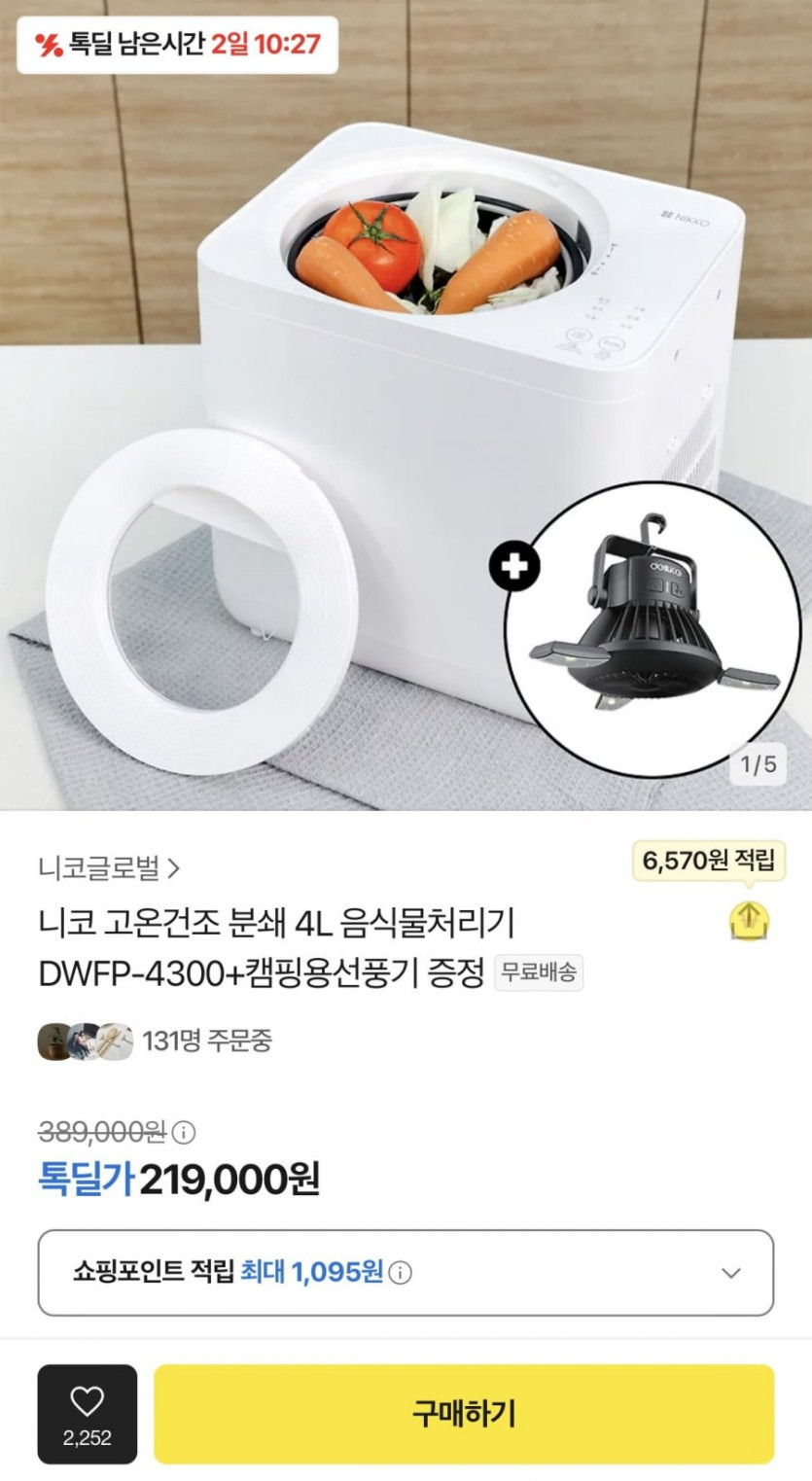Screen dimensions: 812x1481
Task: Open the yellow share-up icon
Action: pos(749,920)
